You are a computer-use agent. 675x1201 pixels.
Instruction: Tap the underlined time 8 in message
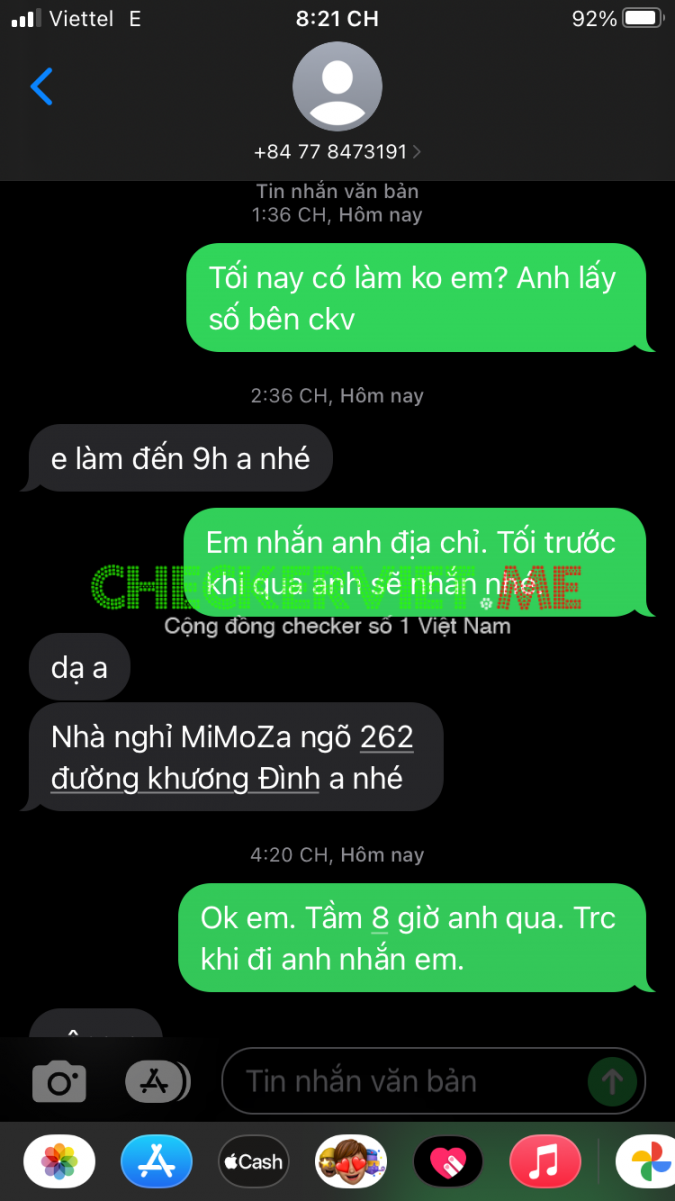click(379, 917)
